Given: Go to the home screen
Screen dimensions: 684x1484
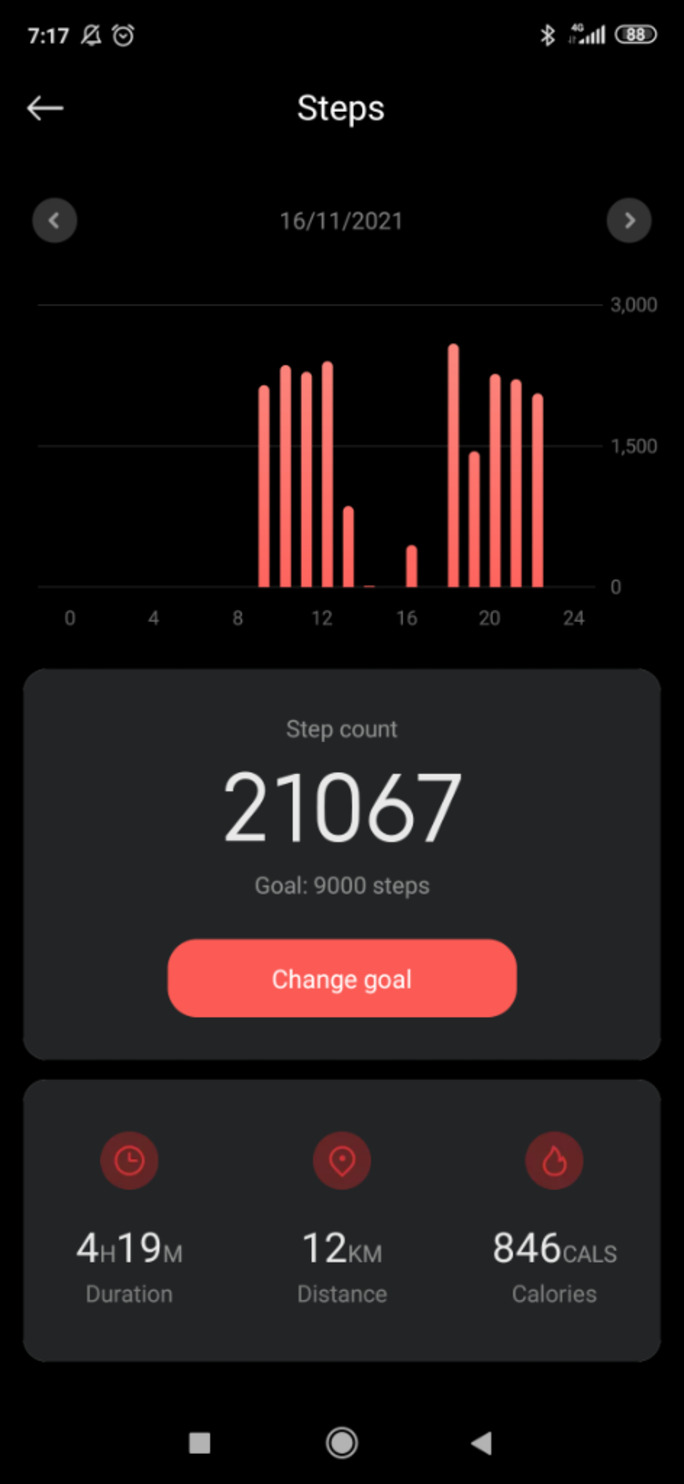Looking at the screenshot, I should [342, 1442].
